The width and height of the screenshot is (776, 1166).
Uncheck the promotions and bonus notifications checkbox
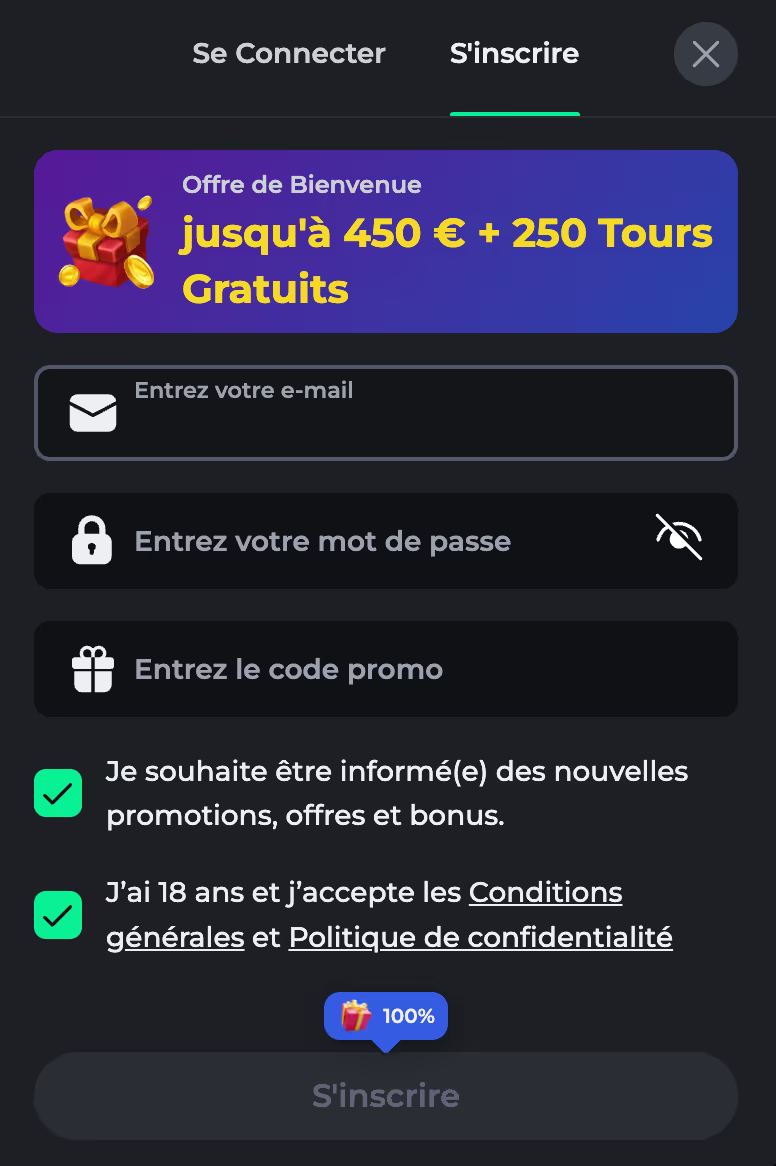tap(57, 793)
